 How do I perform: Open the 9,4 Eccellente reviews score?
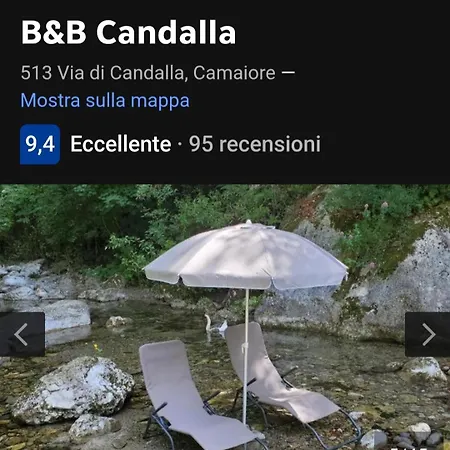tap(170, 144)
